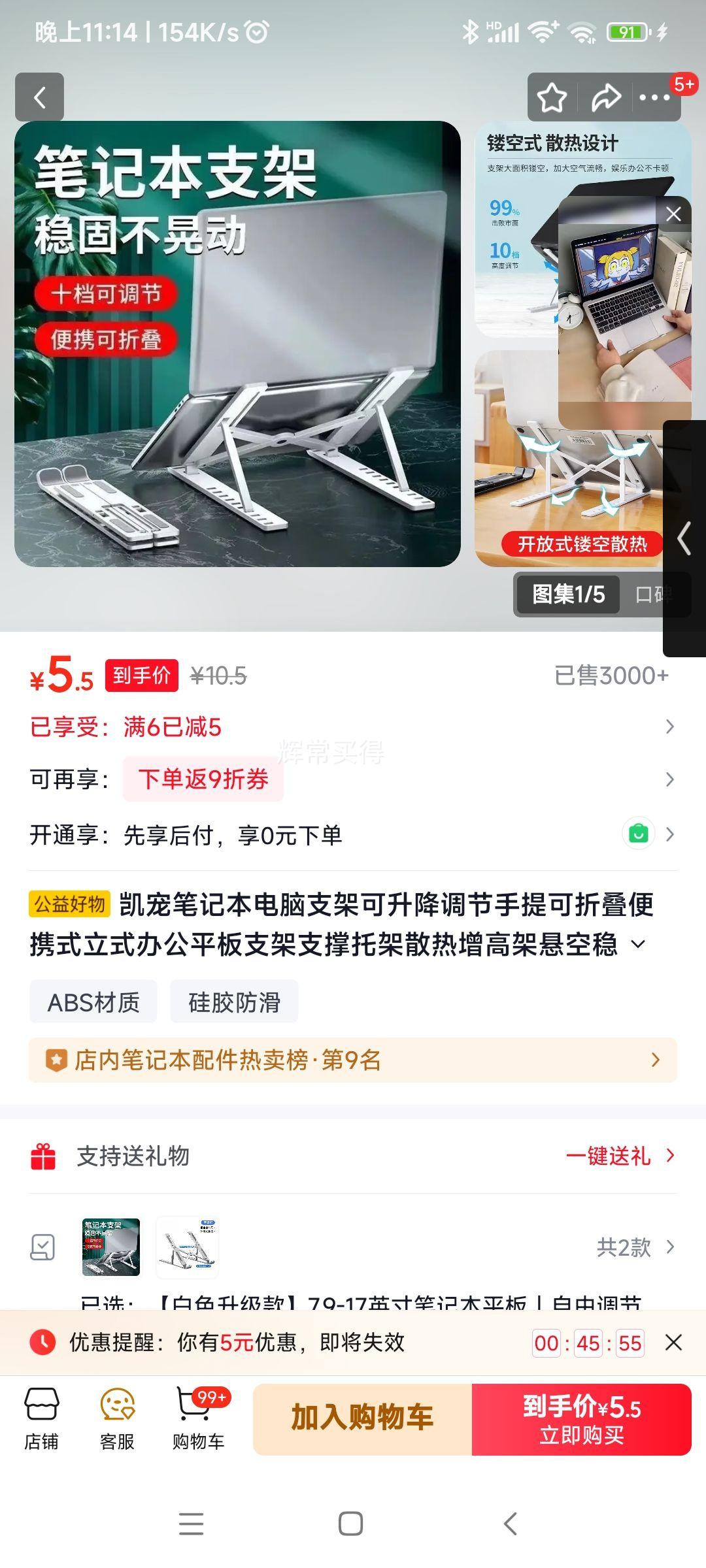
Task: Open the share options
Action: (x=603, y=96)
